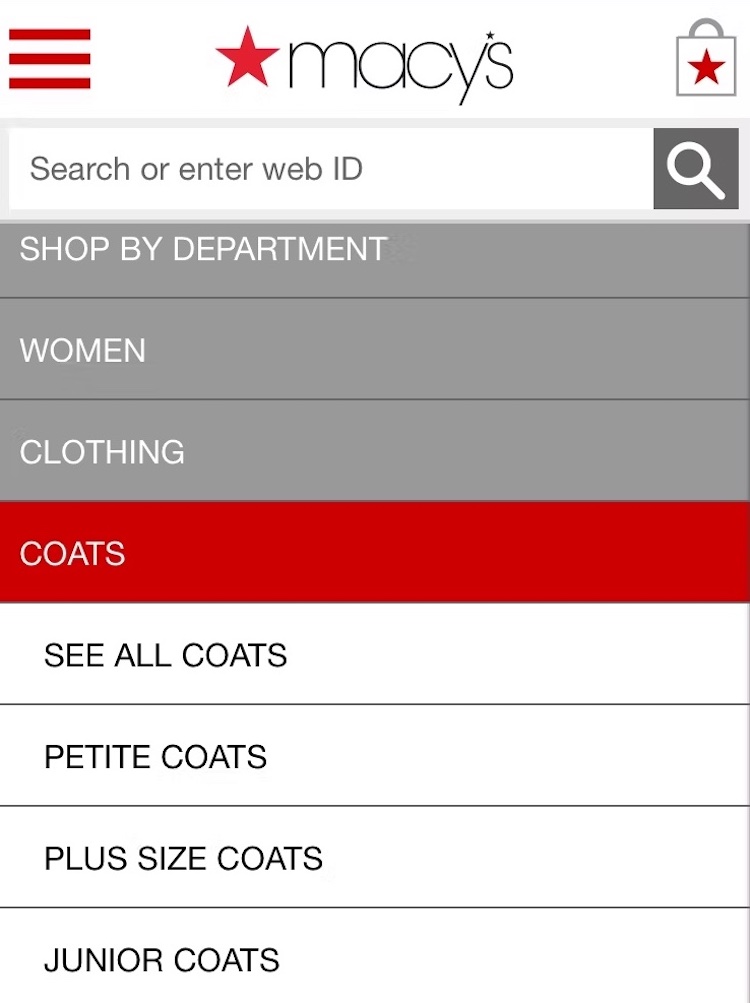Go to the Macy's home logo
Image resolution: width=750 pixels, height=1003 pixels.
[364, 62]
